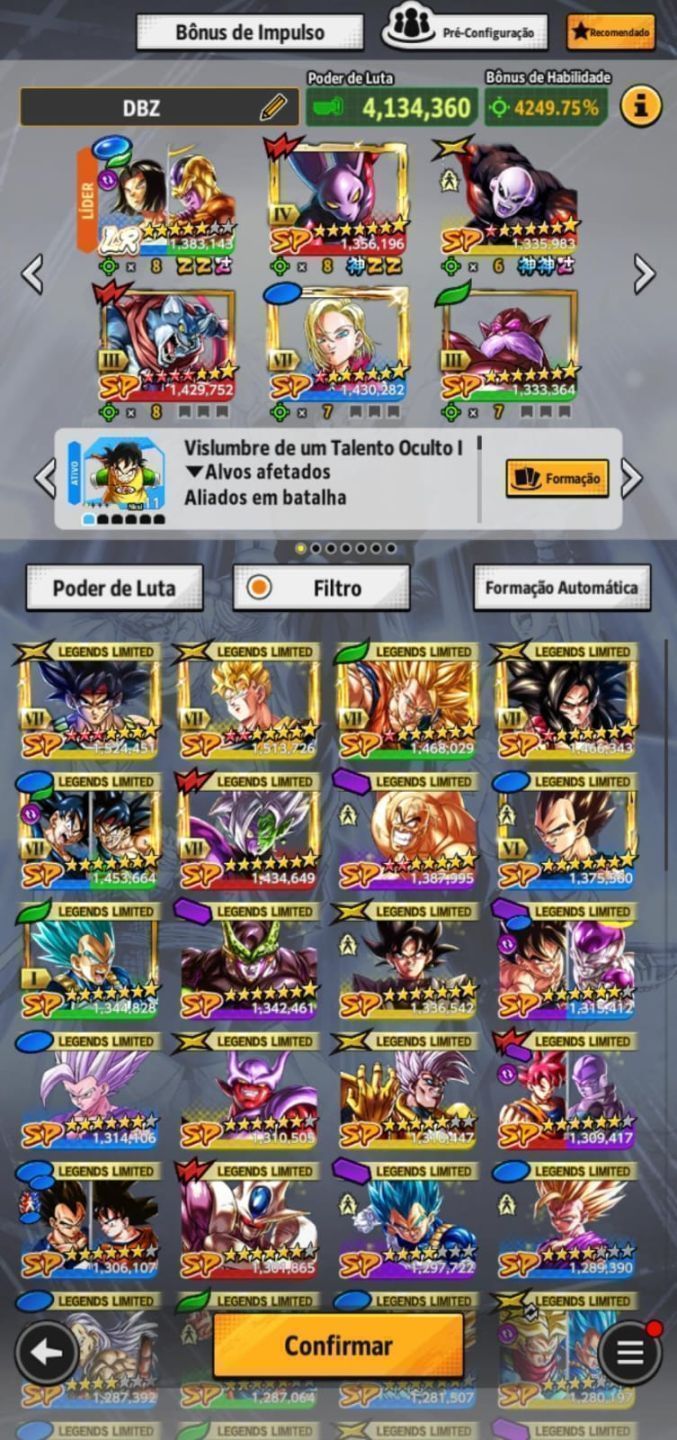Confirm the team with Confirmar
677x1440 pixels.
[338, 1345]
